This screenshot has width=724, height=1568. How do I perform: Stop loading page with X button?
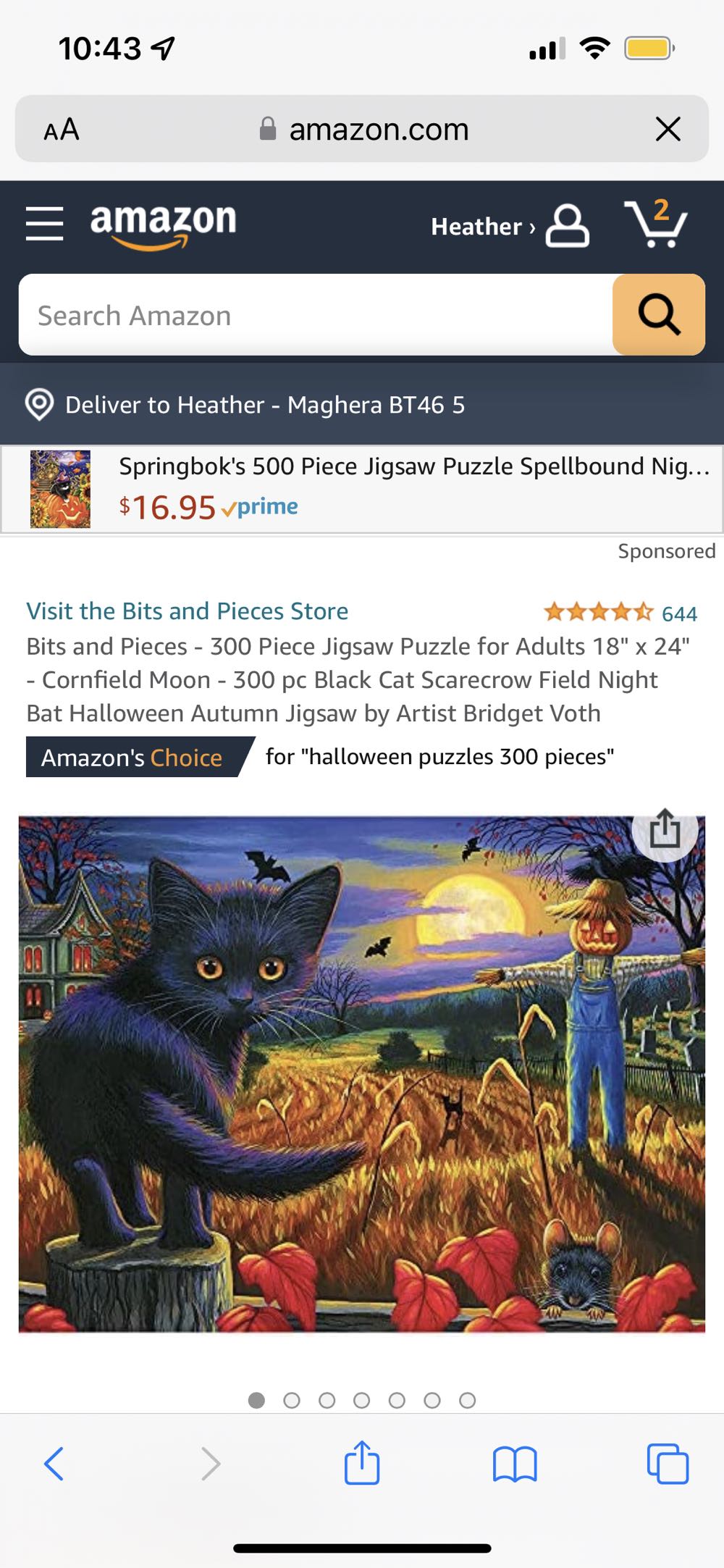pos(668,130)
